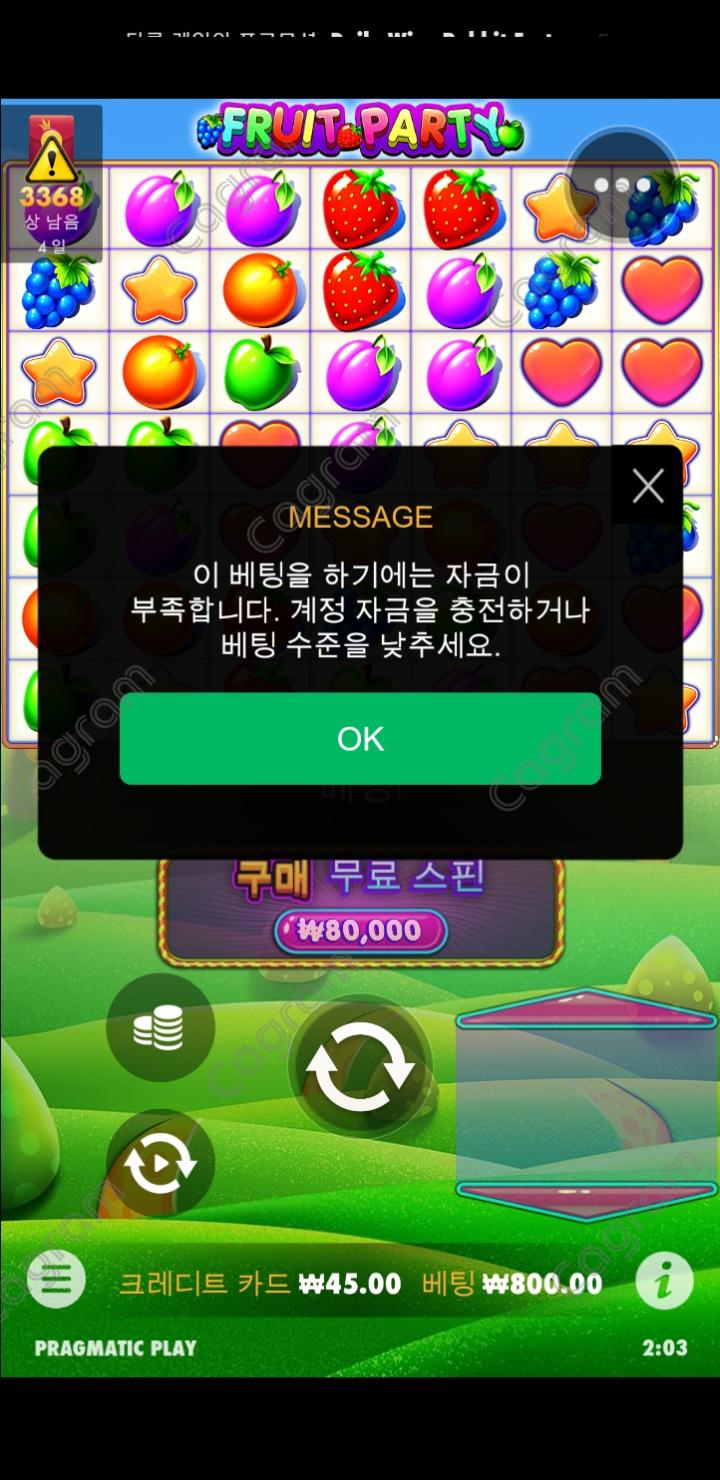Open the hamburger game menu
This screenshot has height=1480, width=720.
[56, 1279]
